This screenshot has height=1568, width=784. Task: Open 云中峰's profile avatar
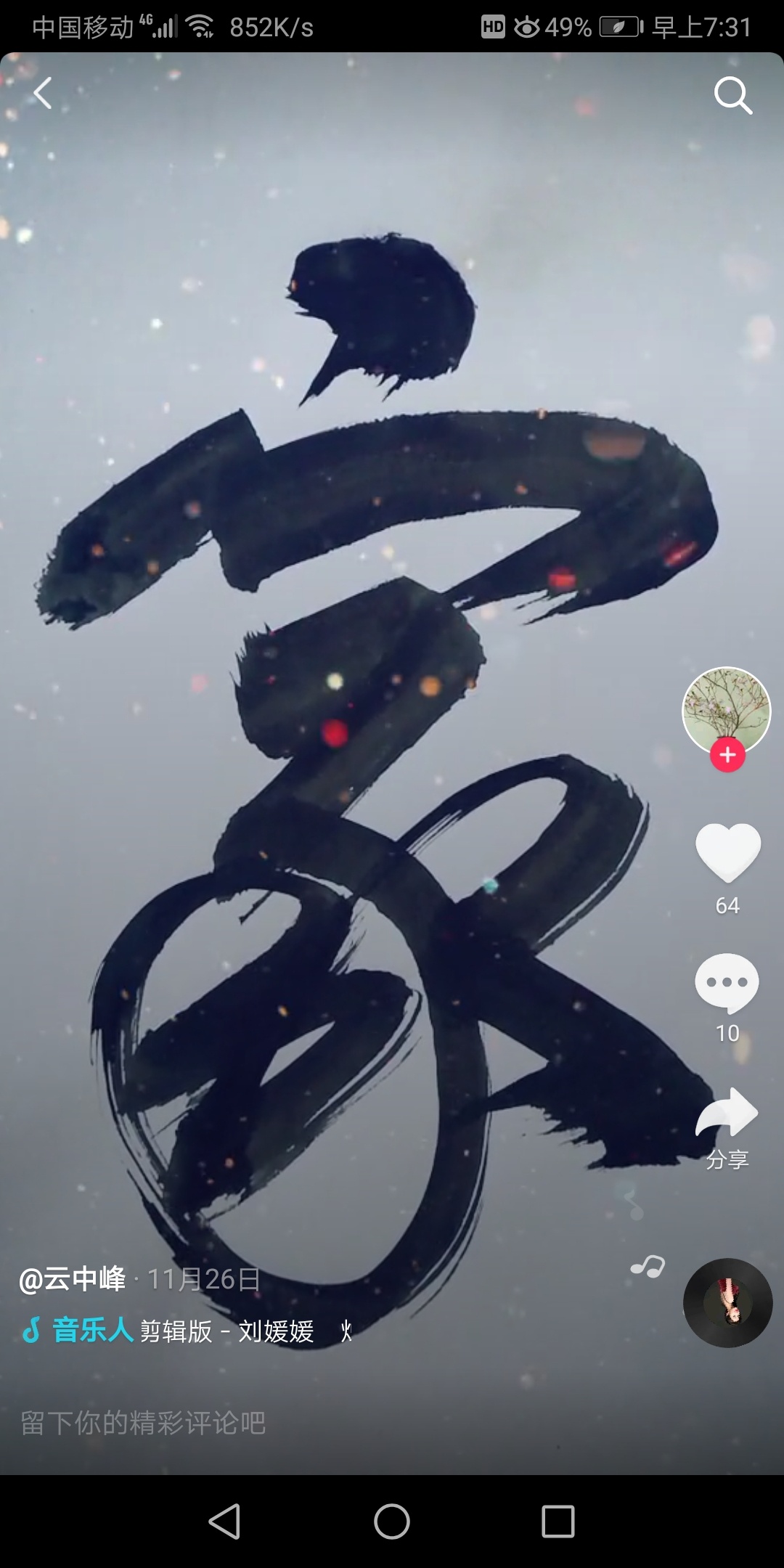click(726, 708)
